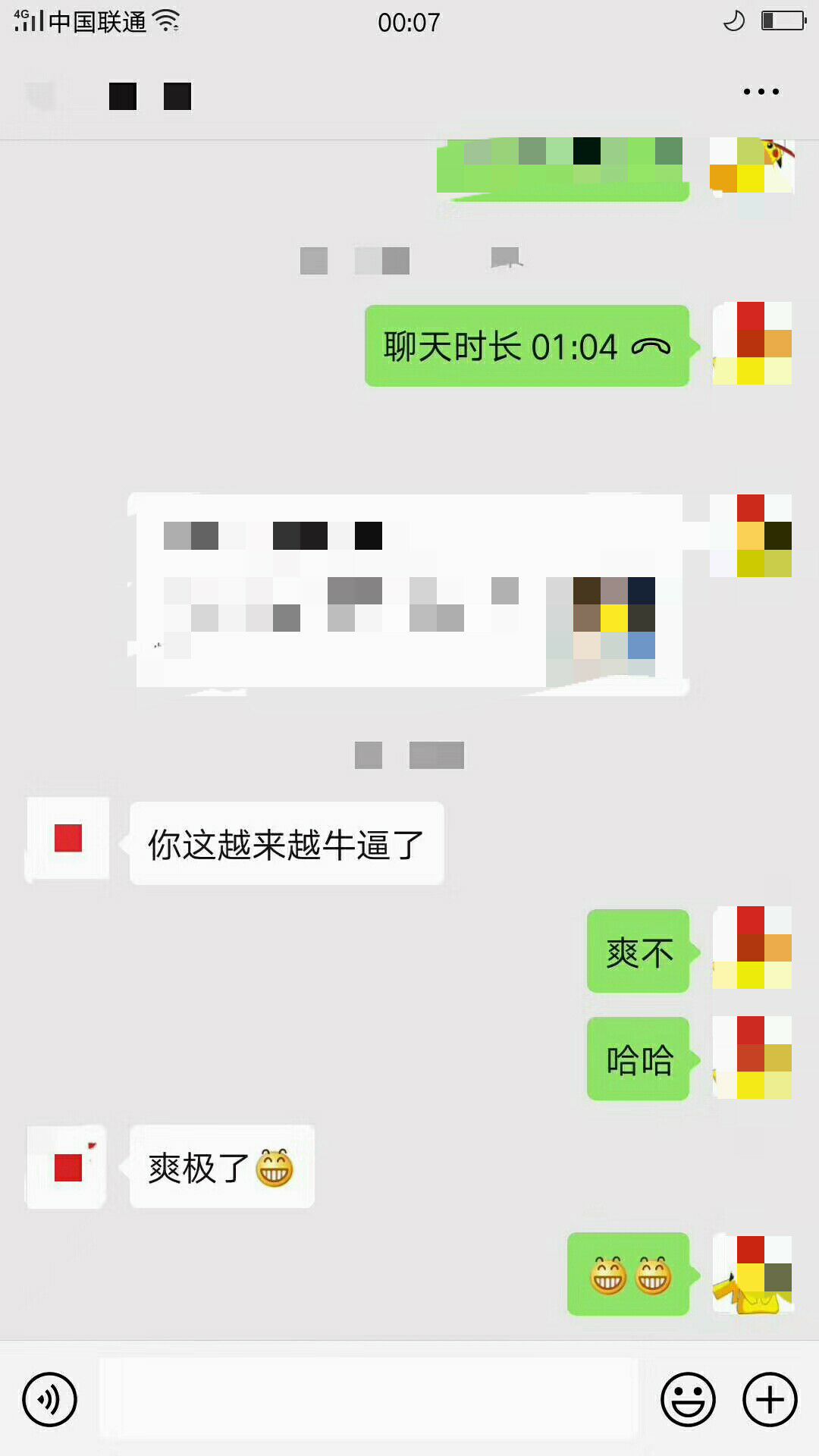The width and height of the screenshot is (819, 1456).
Task: Tap the message text input field
Action: [x=368, y=1399]
